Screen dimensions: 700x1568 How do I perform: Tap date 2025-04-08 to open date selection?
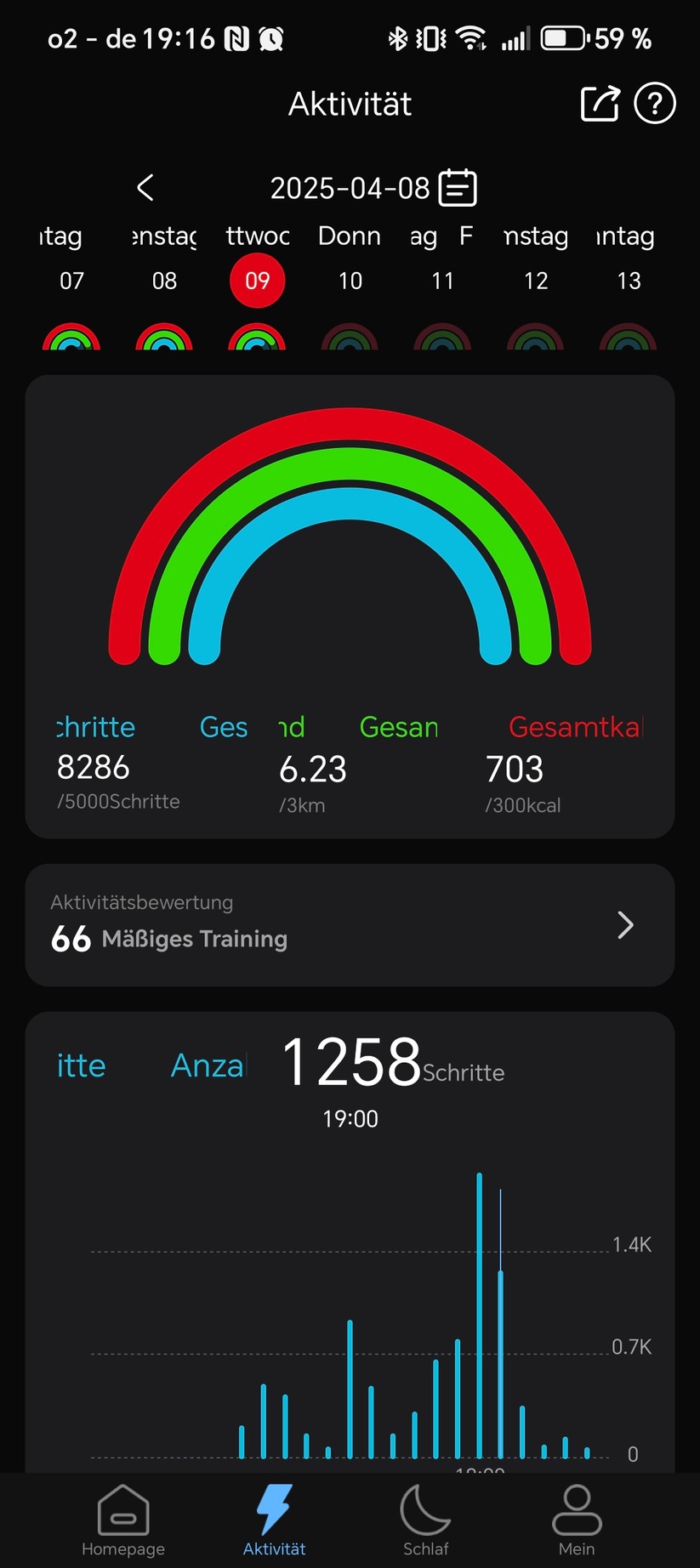click(350, 187)
